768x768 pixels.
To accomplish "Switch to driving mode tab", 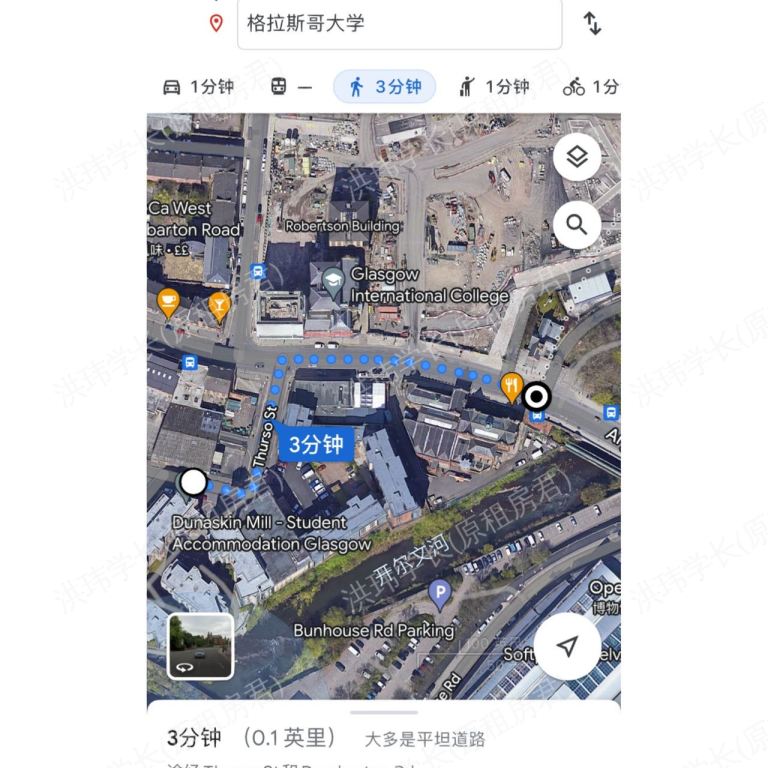I will 198,87.
